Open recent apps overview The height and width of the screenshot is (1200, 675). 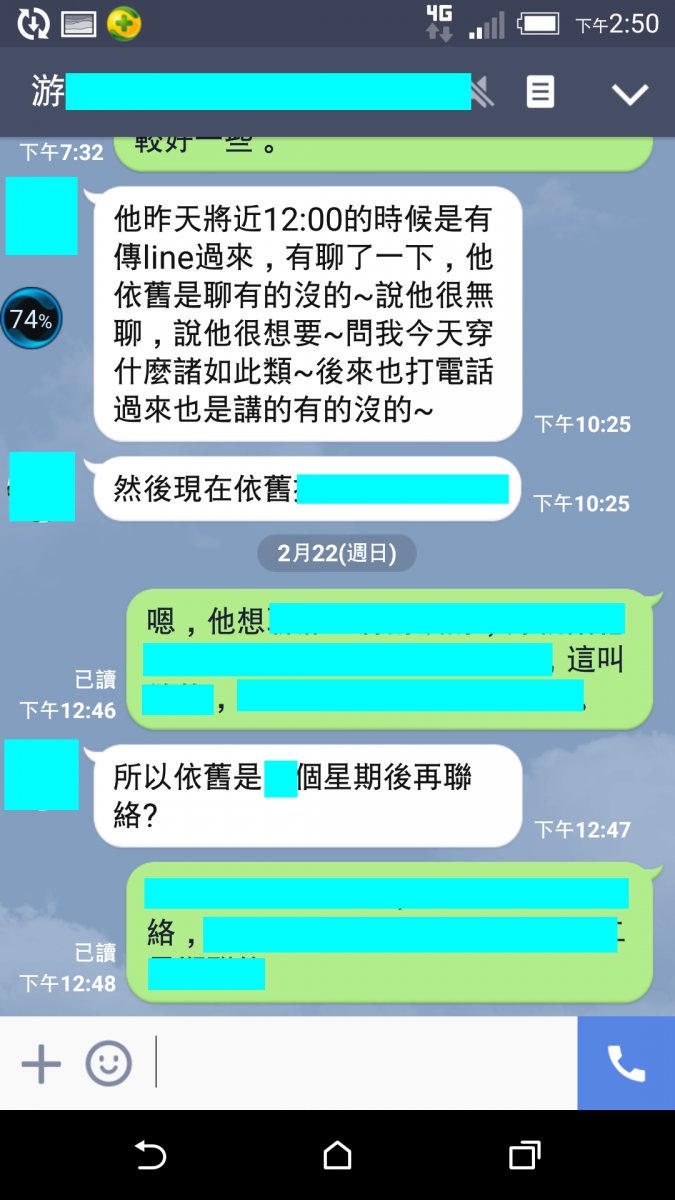pyautogui.click(x=524, y=1156)
